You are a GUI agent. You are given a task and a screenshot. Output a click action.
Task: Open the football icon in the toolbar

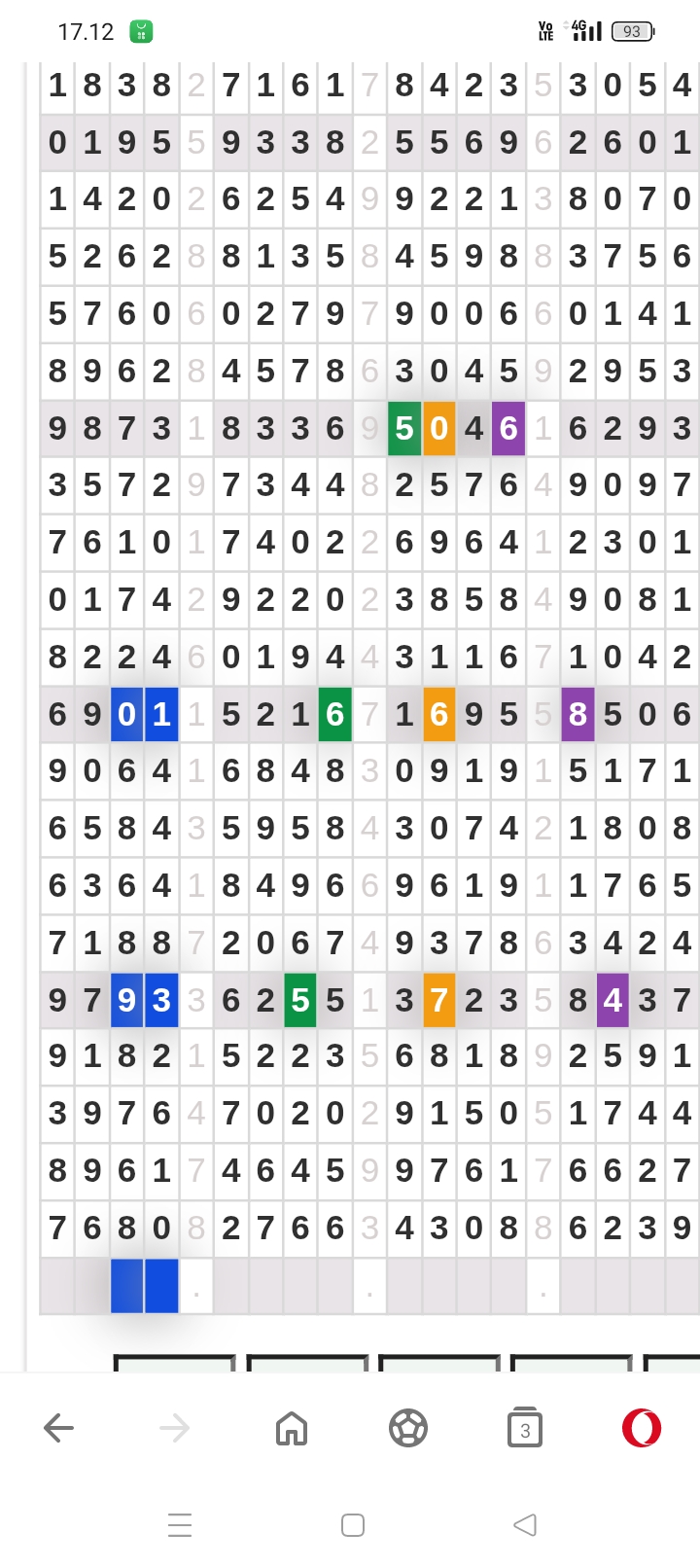point(408,1428)
